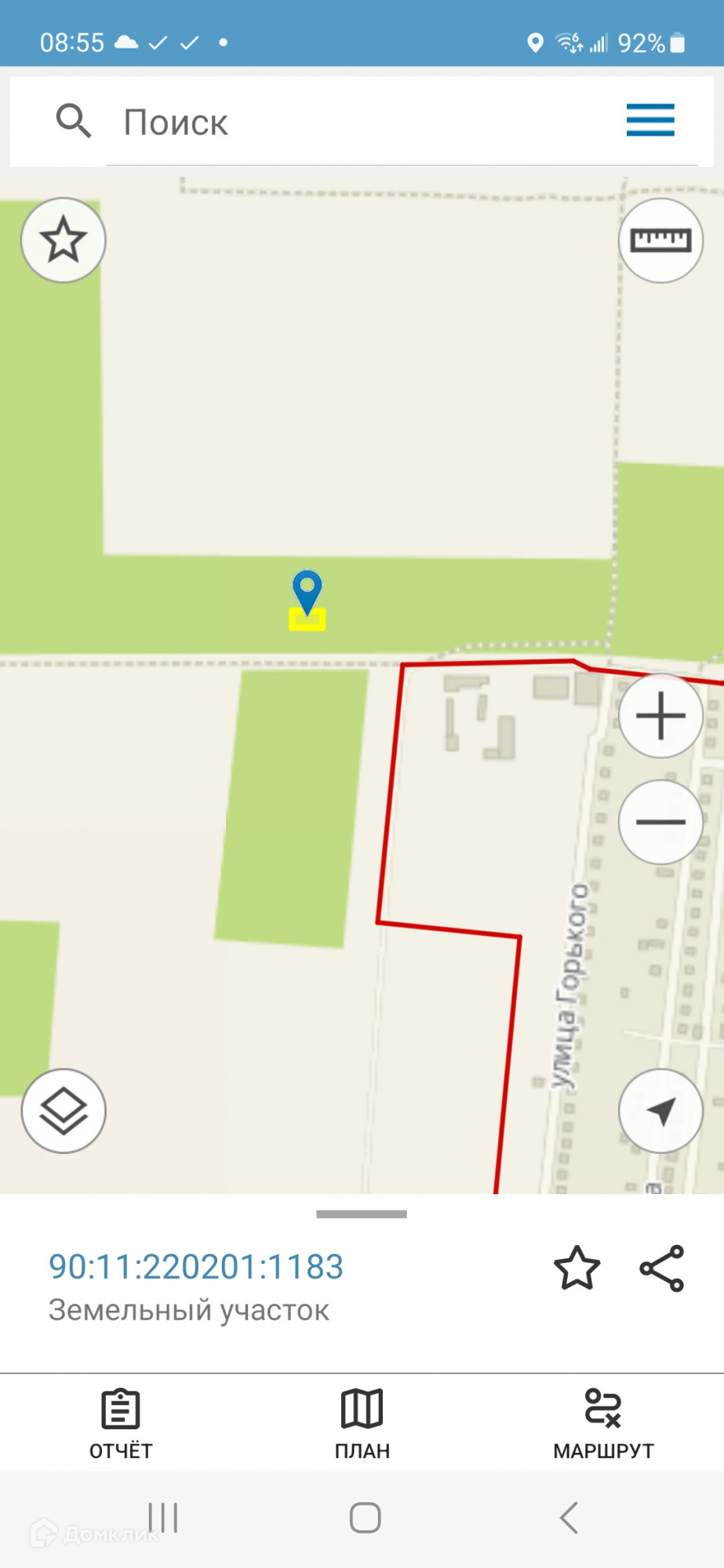Go back with system back button
This screenshot has height=1568, width=724.
(x=569, y=1518)
